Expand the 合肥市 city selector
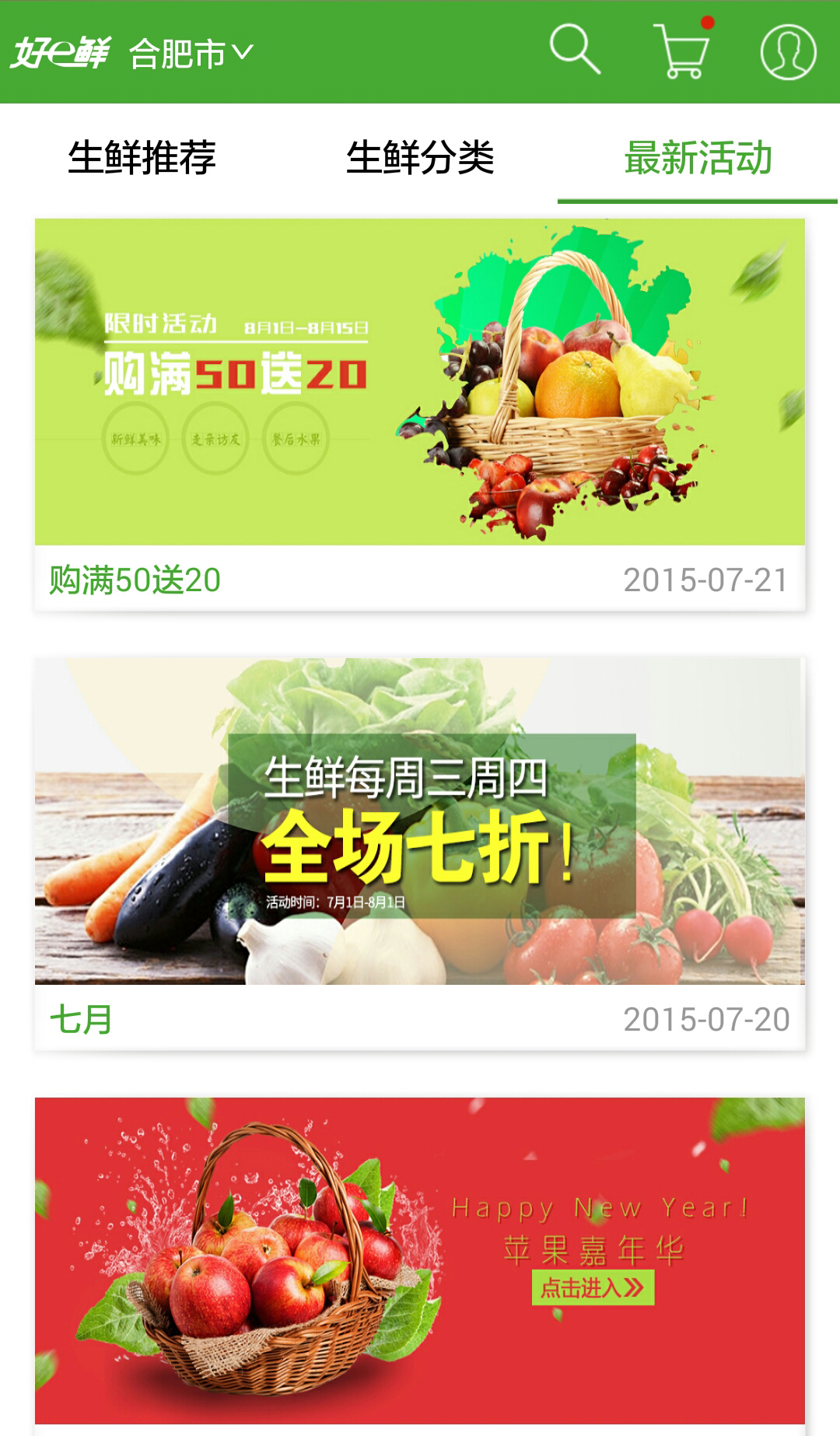This screenshot has height=1436, width=840. (x=191, y=54)
